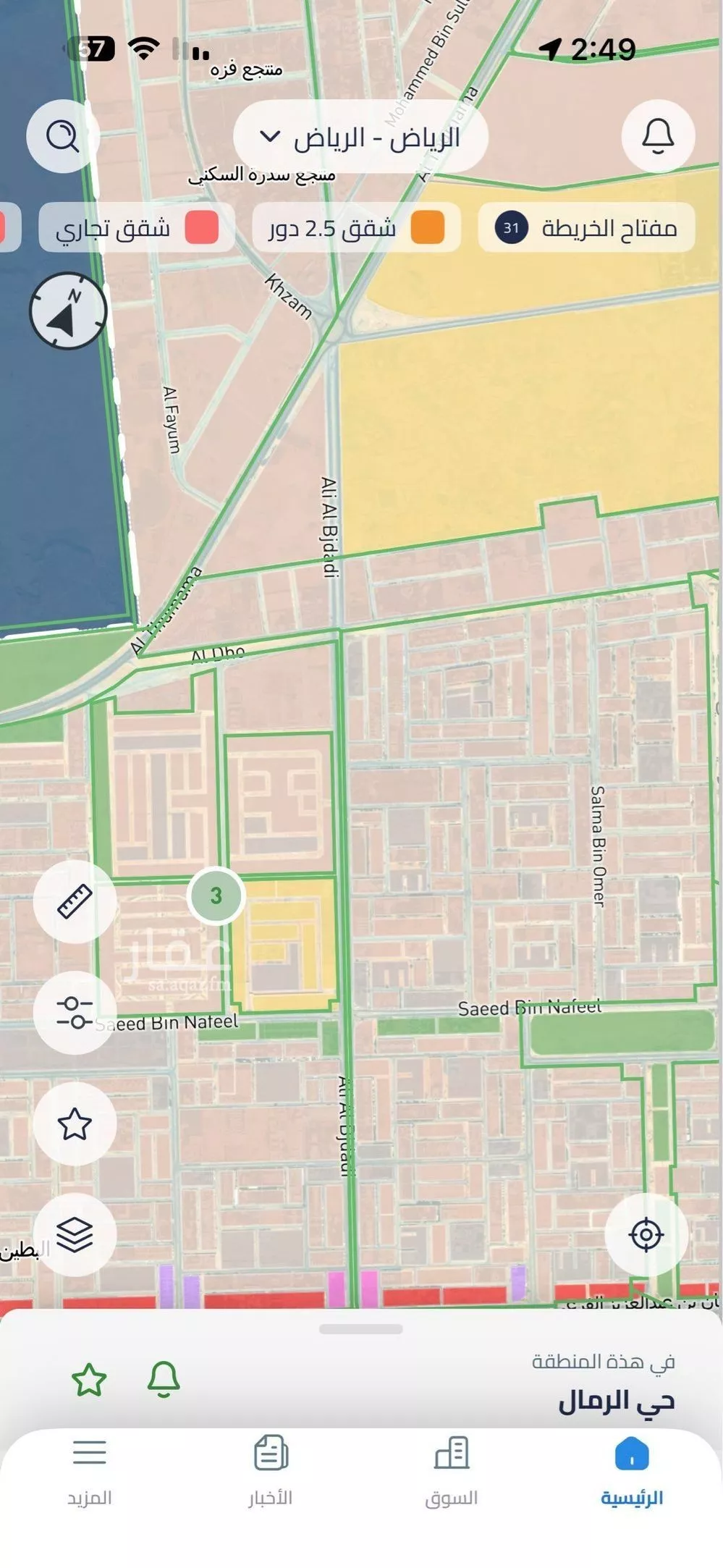Image resolution: width=723 pixels, height=1568 pixels.
Task: Select the شقق 2.5 دور chip
Action: tap(356, 228)
